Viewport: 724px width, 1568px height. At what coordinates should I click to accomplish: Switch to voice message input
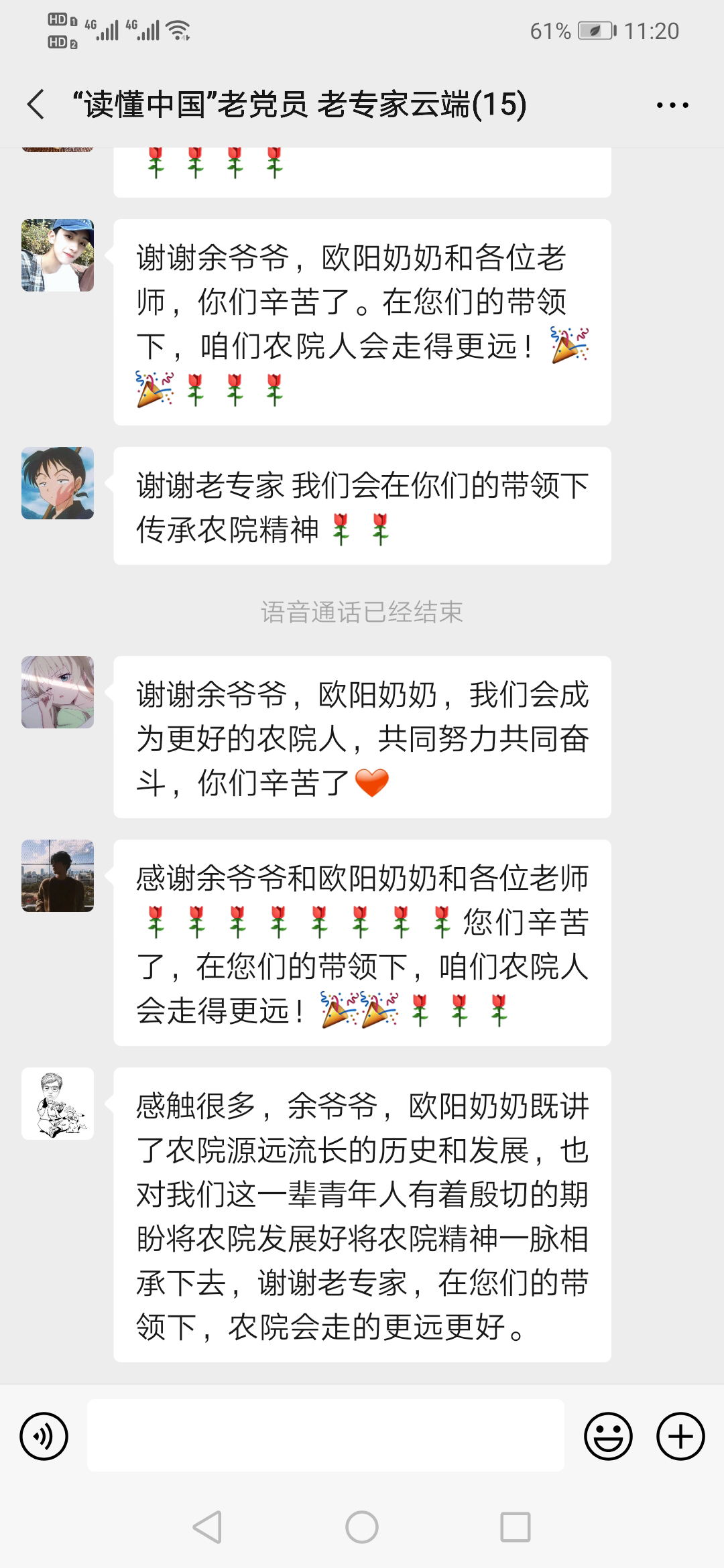44,1436
